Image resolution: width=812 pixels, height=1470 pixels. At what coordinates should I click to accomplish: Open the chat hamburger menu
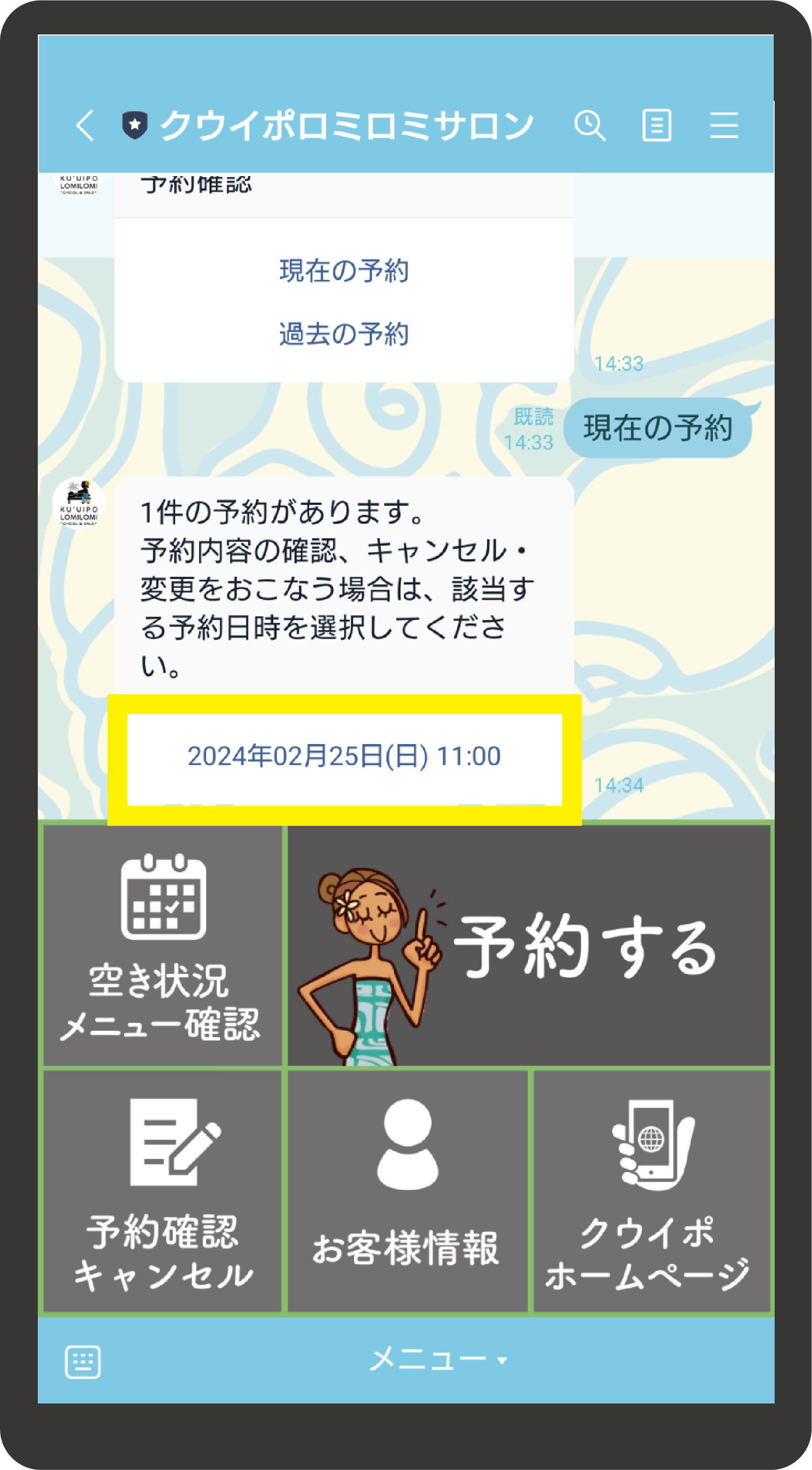724,125
